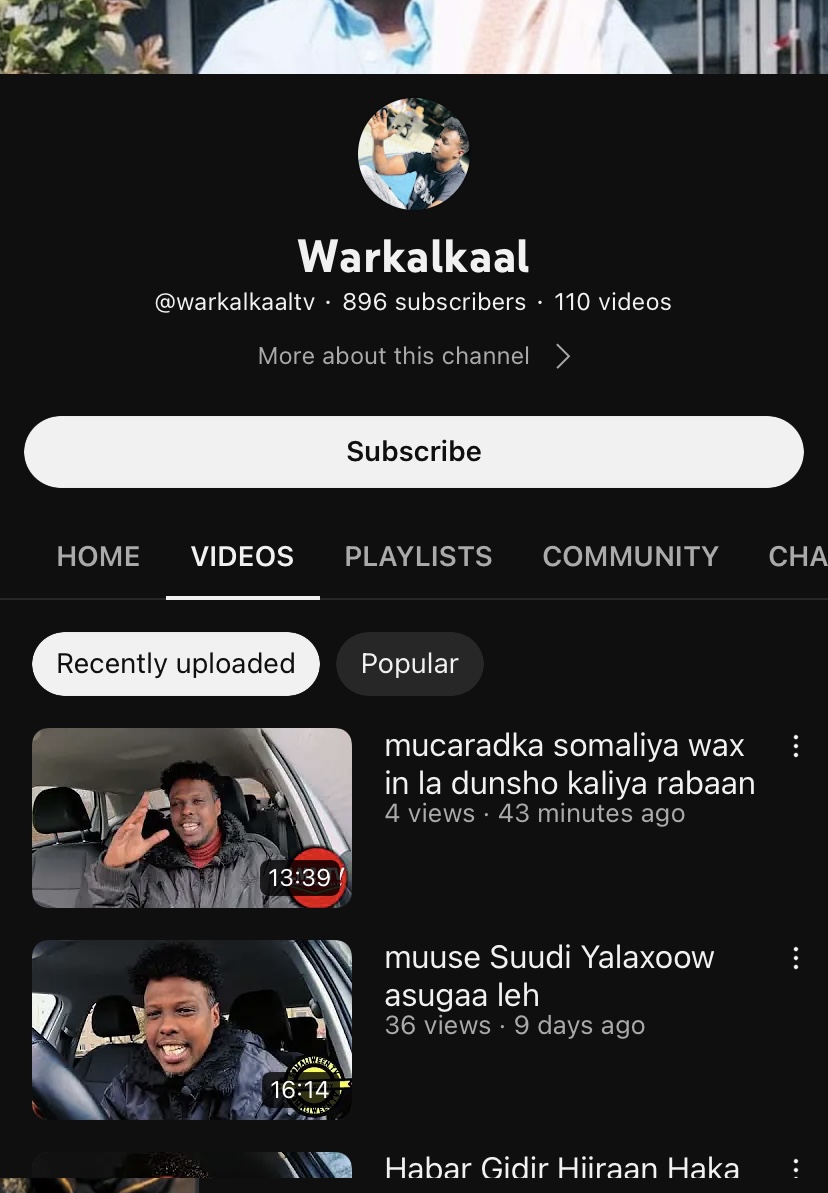Select the VIDEOS tab
Screen dimensions: 828x1193
click(242, 556)
